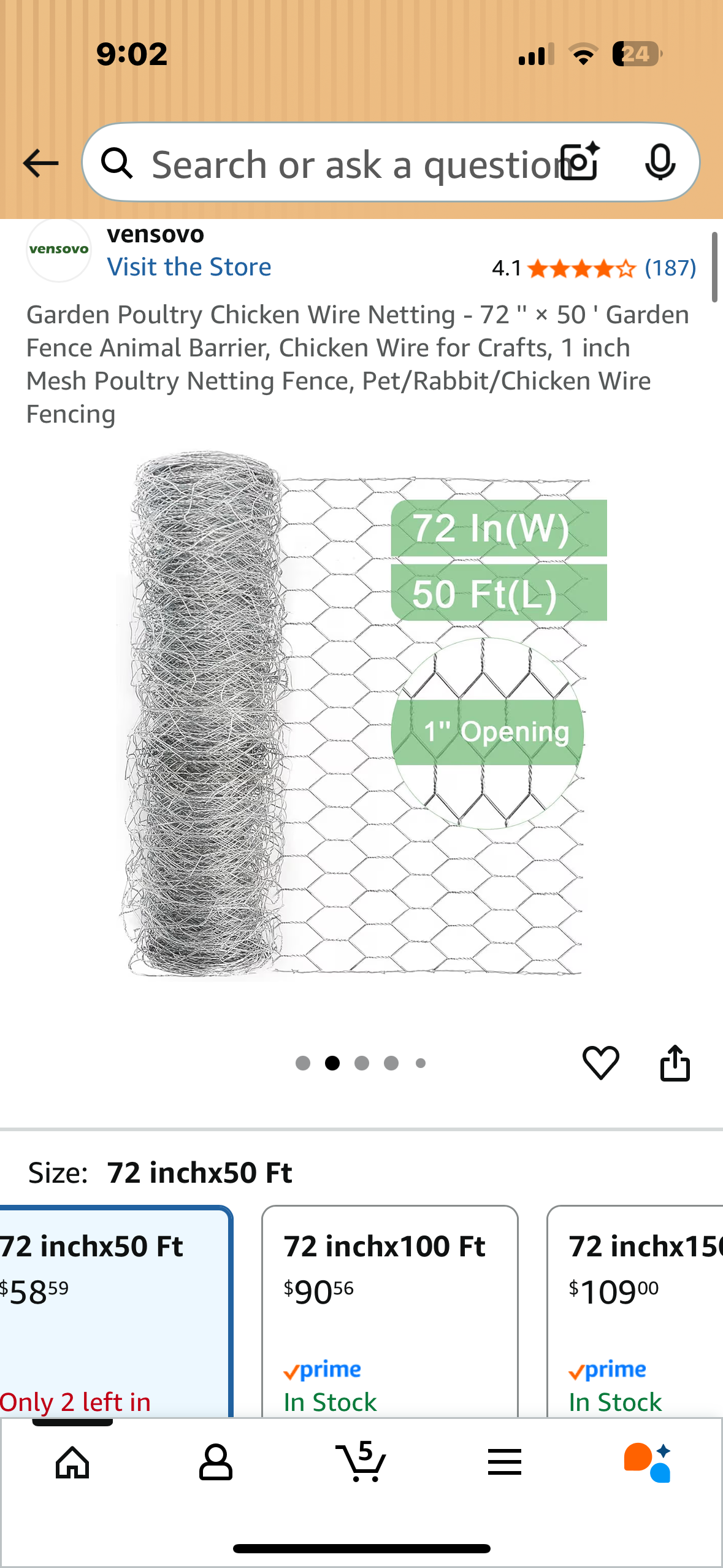Visit the vensovo Store

[x=189, y=266]
